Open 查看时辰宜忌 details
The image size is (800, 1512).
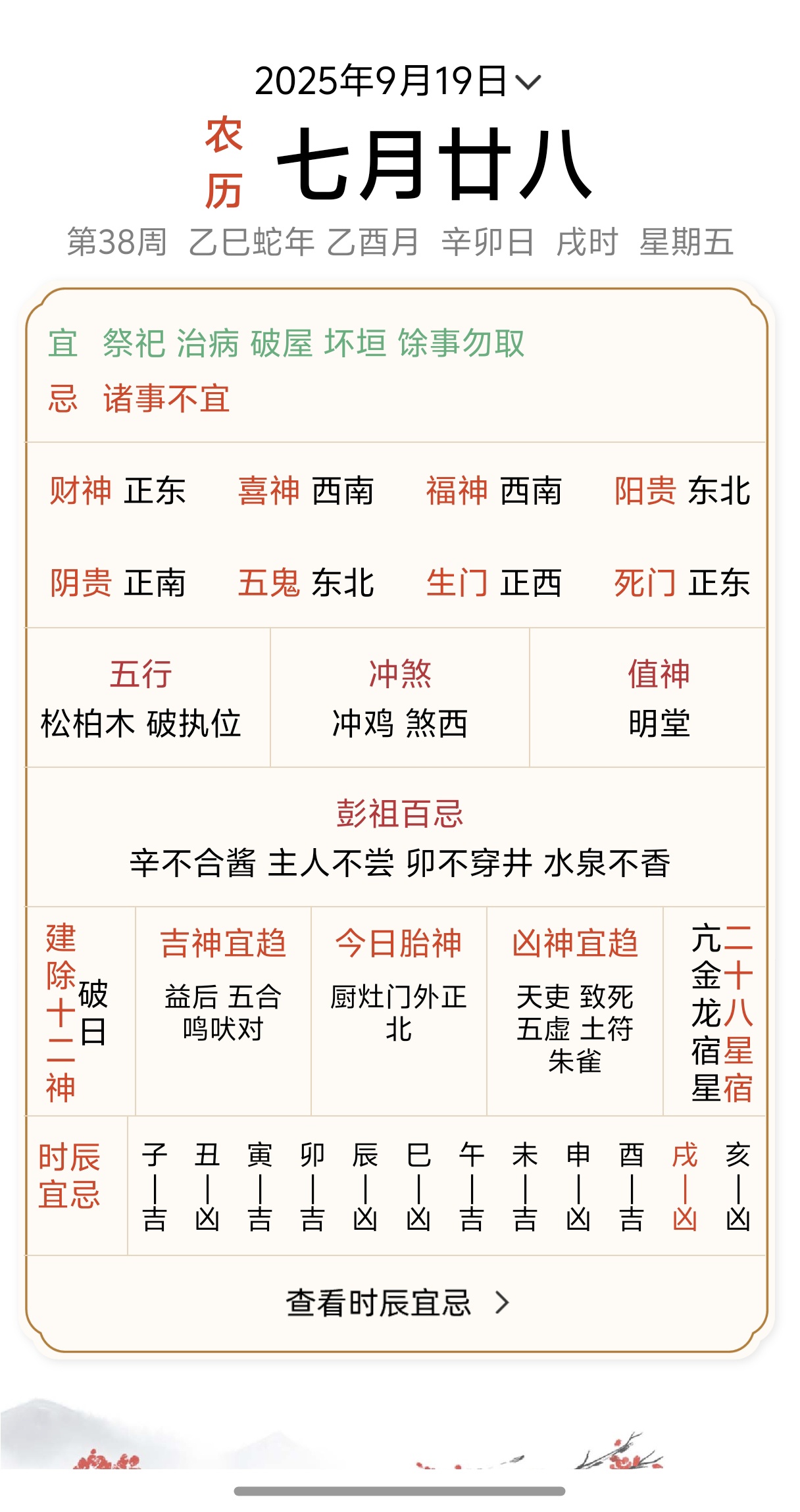tap(397, 1302)
